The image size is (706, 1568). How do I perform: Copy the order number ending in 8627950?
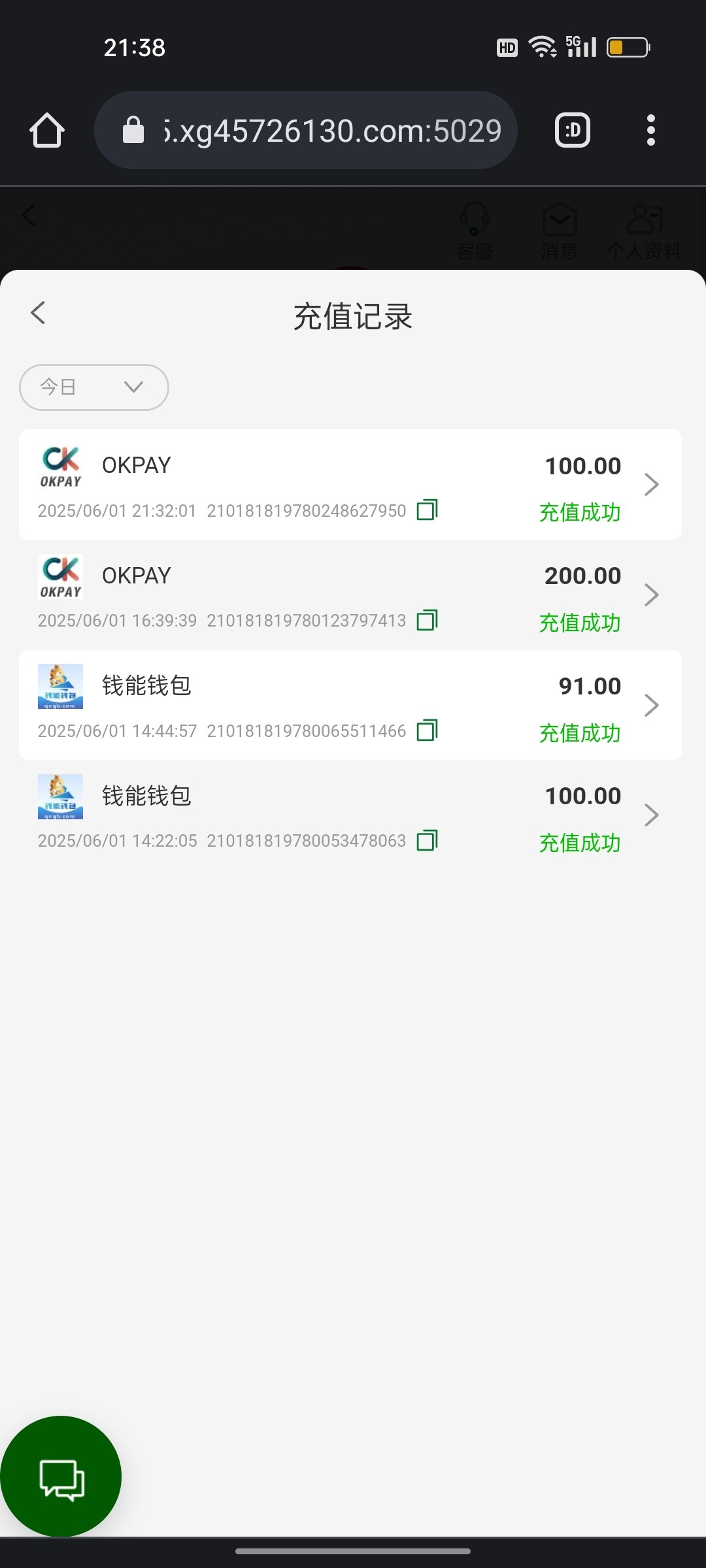(428, 510)
